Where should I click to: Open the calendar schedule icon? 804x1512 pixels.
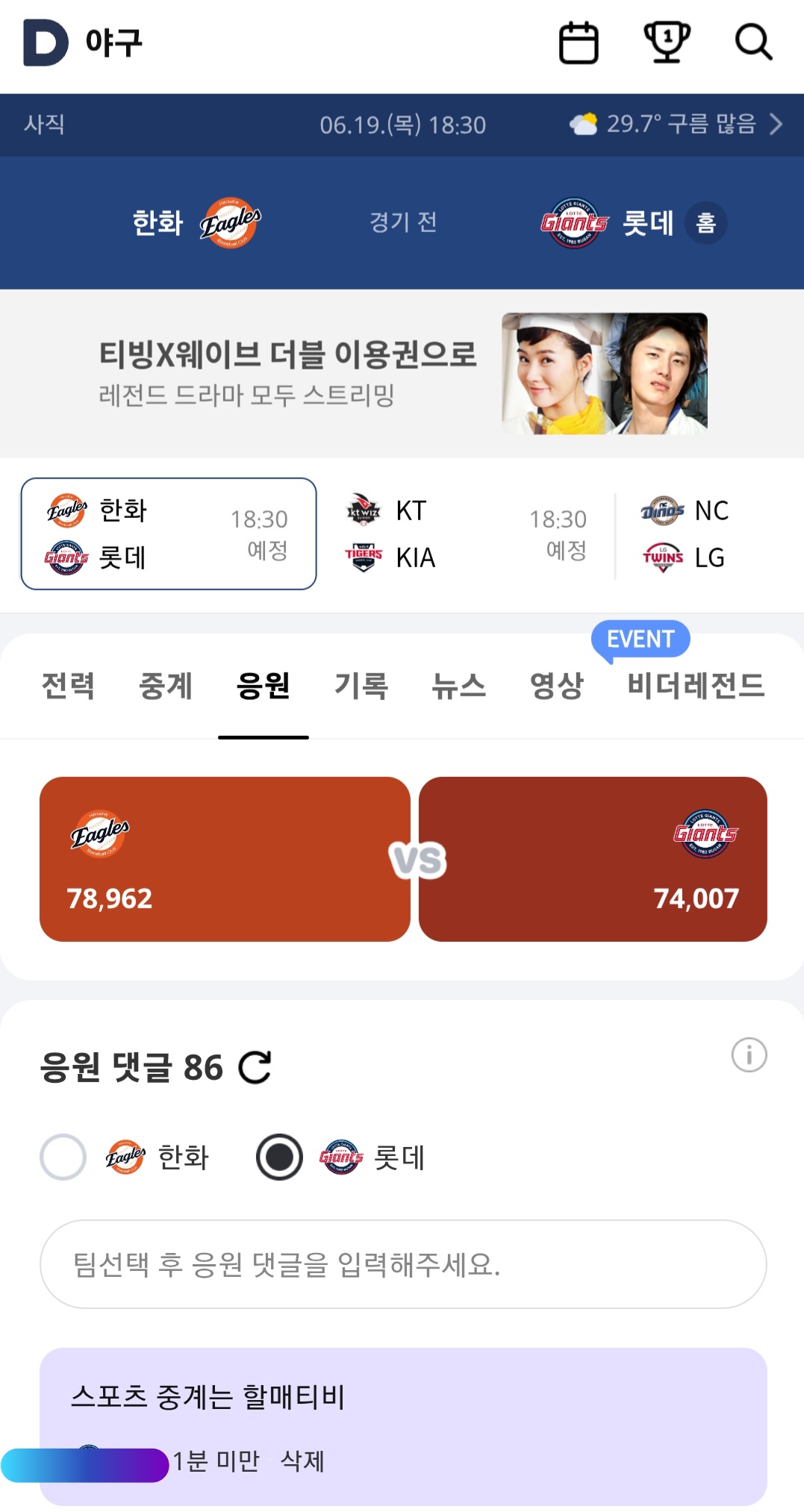point(579,43)
